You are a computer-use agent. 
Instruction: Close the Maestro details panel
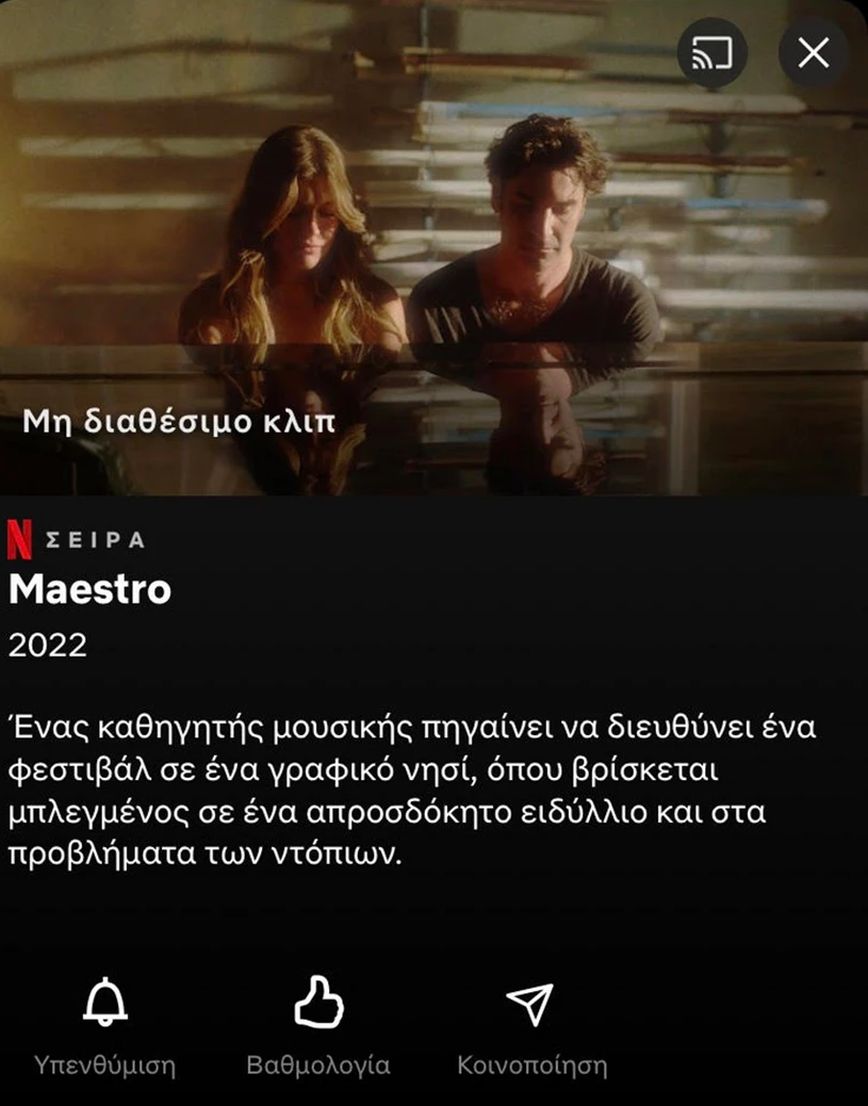point(813,52)
